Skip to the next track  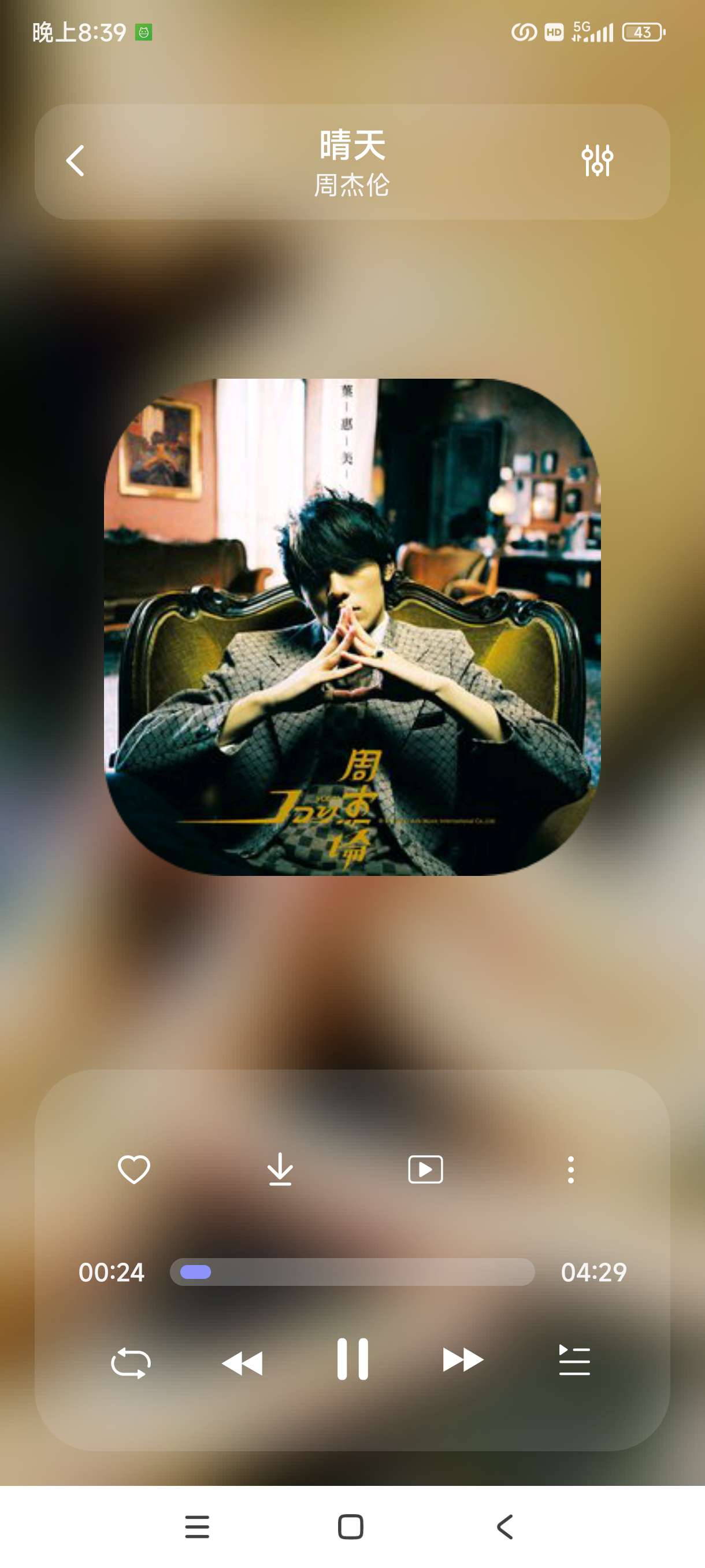pos(463,1360)
